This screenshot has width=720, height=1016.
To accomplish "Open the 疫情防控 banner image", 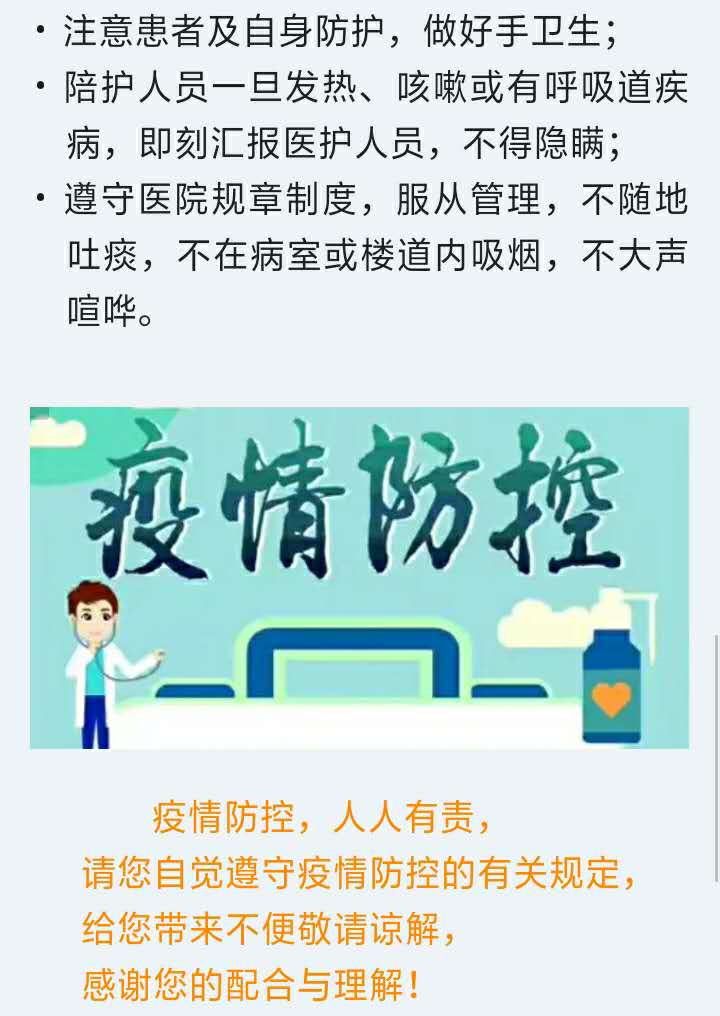I will pyautogui.click(x=359, y=577).
